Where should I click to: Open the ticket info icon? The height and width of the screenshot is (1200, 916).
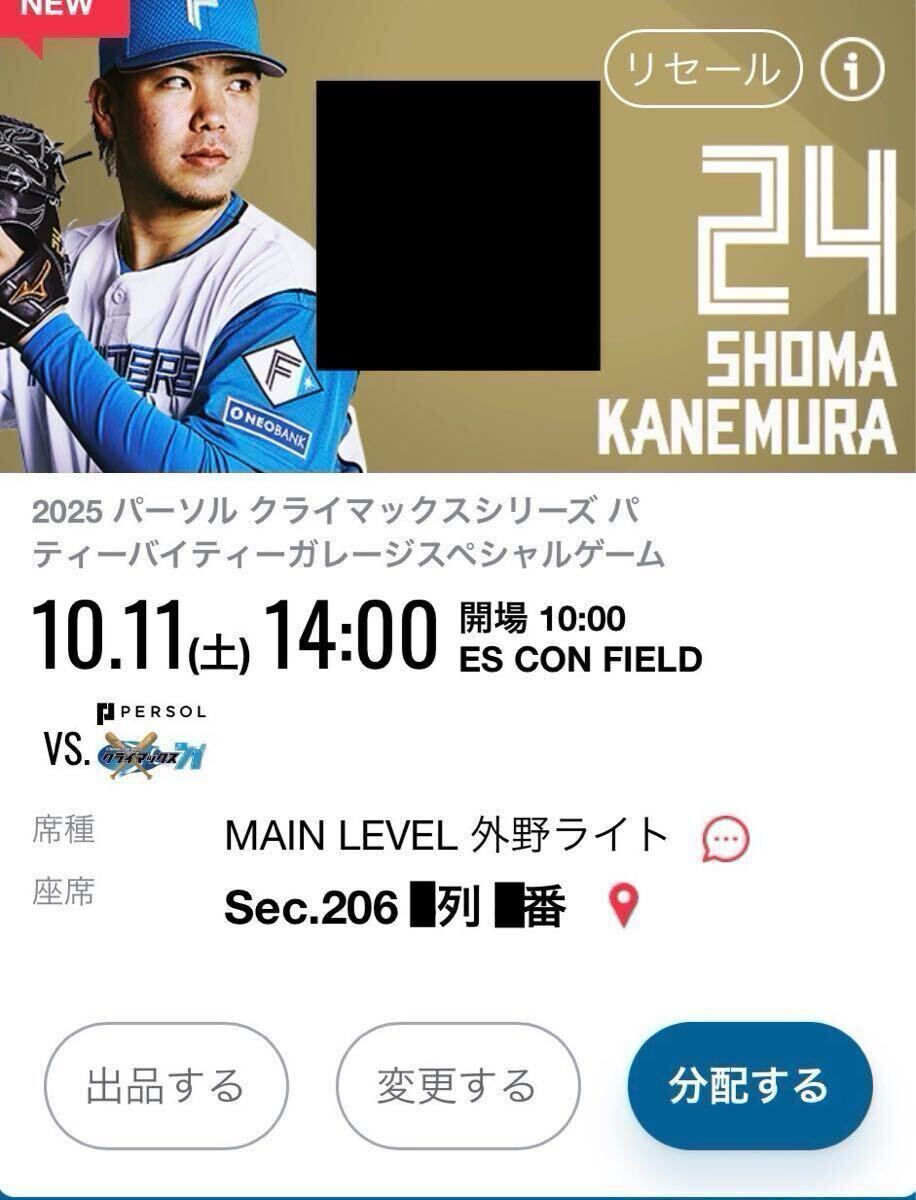852,69
